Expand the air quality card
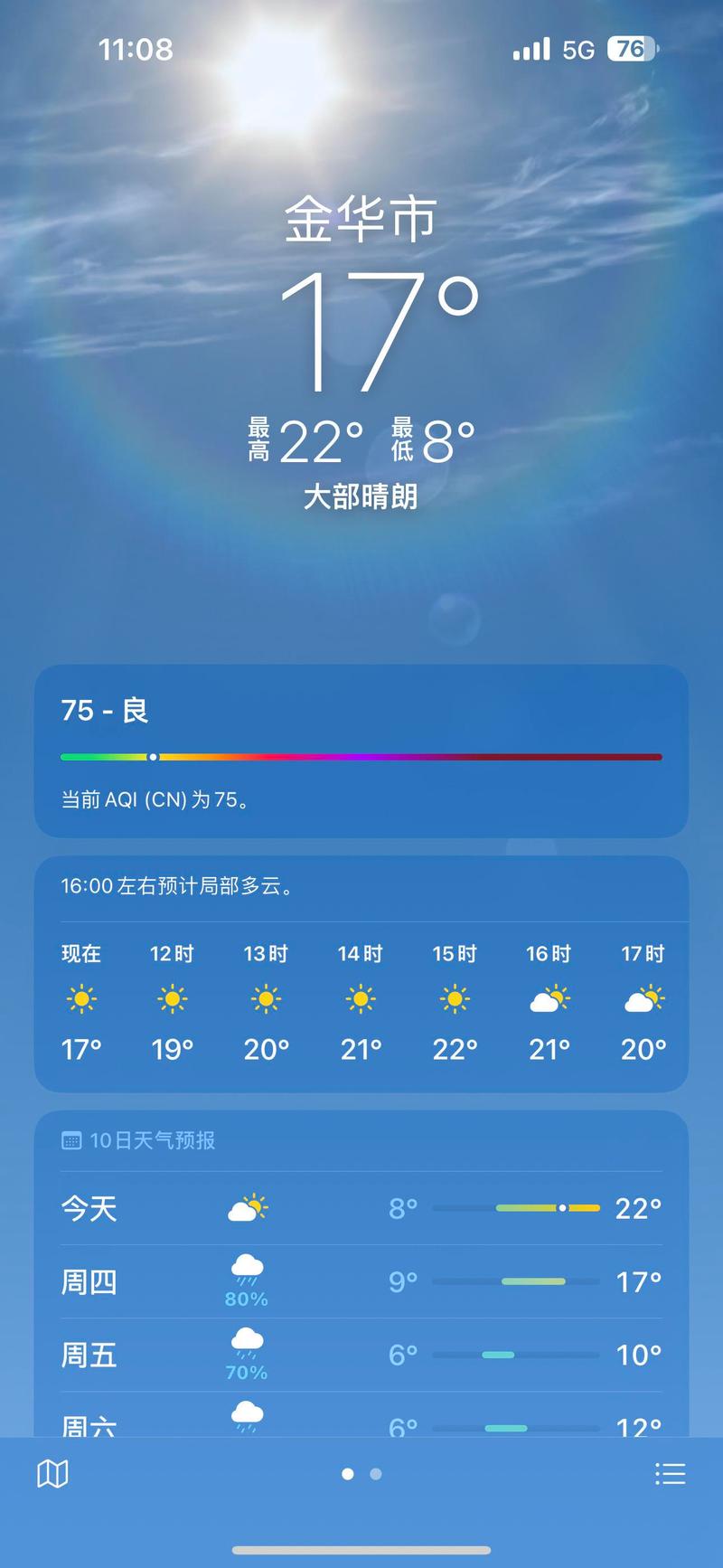 coord(361,753)
